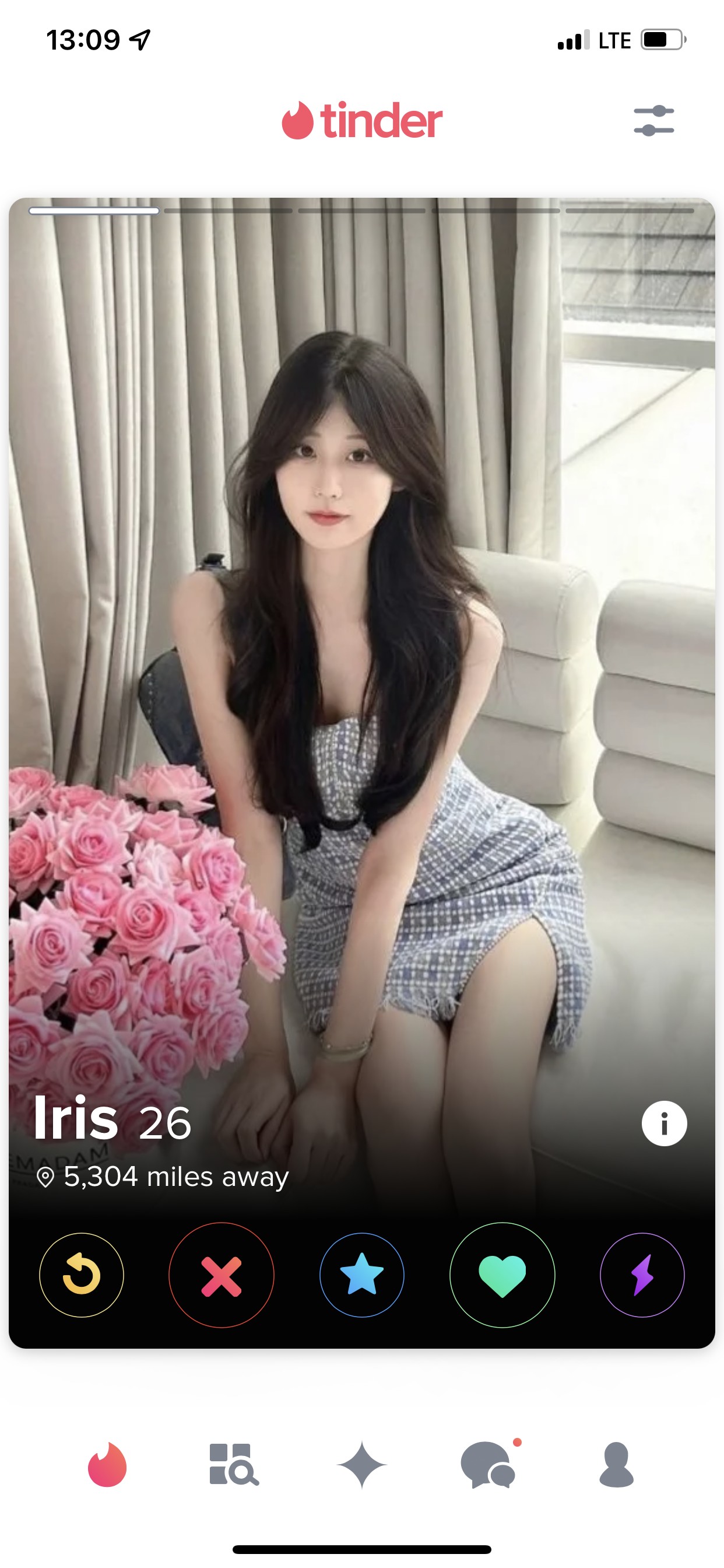Activate the purple Boost lightning bolt
The height and width of the screenshot is (1568, 724).
(x=642, y=1275)
